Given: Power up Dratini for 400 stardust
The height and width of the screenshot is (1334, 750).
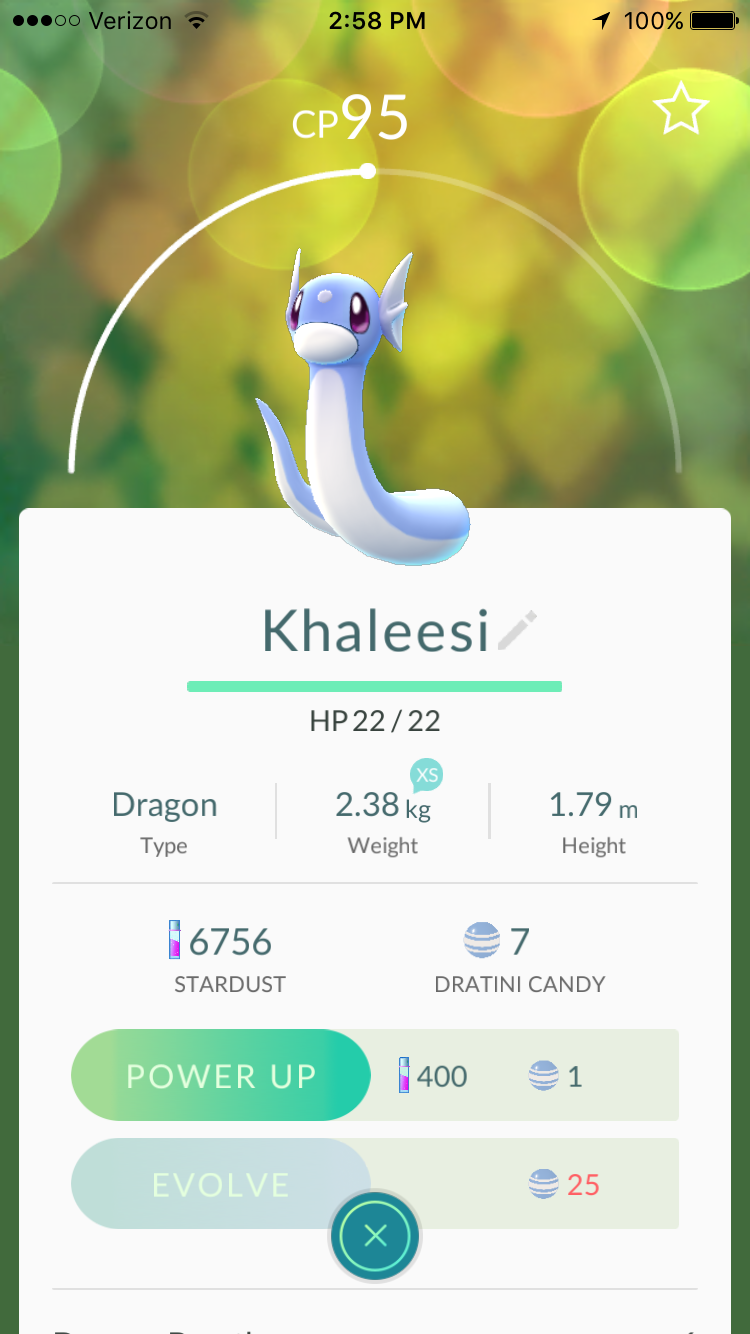Looking at the screenshot, I should point(221,1076).
